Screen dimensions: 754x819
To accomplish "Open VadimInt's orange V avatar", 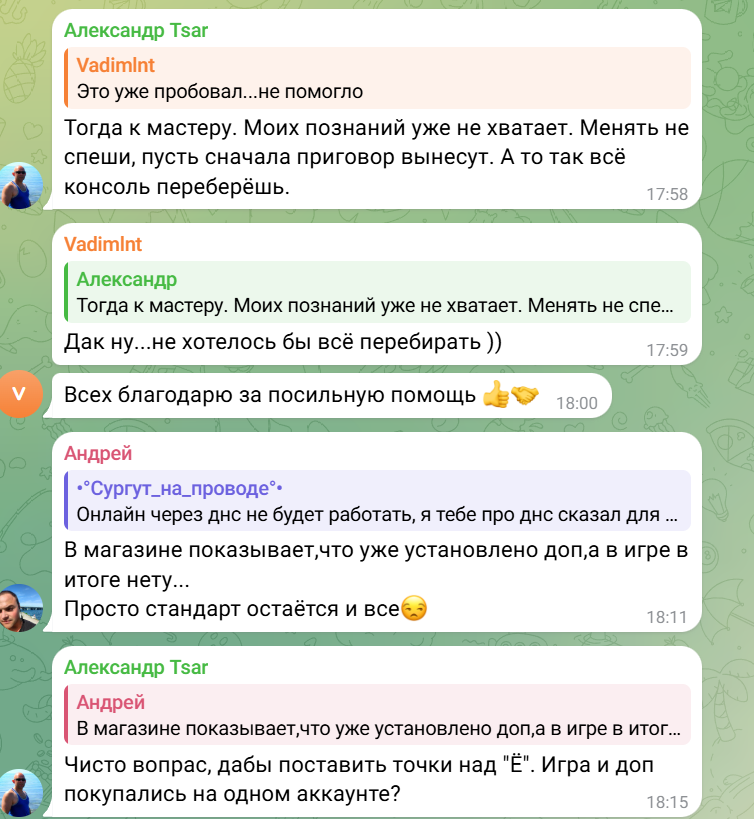I will coord(22,394).
